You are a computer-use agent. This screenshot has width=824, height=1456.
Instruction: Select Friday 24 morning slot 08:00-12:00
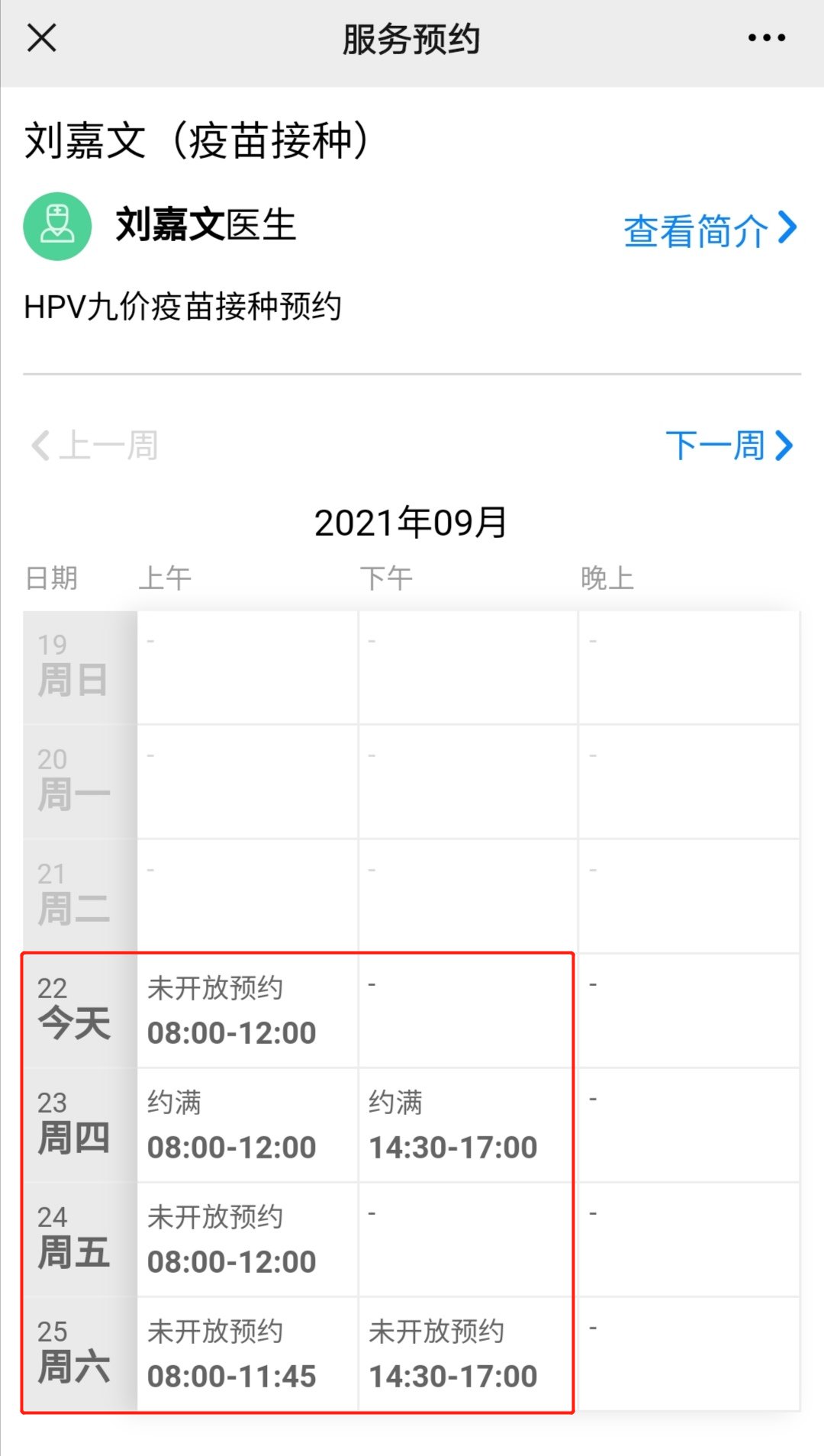(x=246, y=1239)
